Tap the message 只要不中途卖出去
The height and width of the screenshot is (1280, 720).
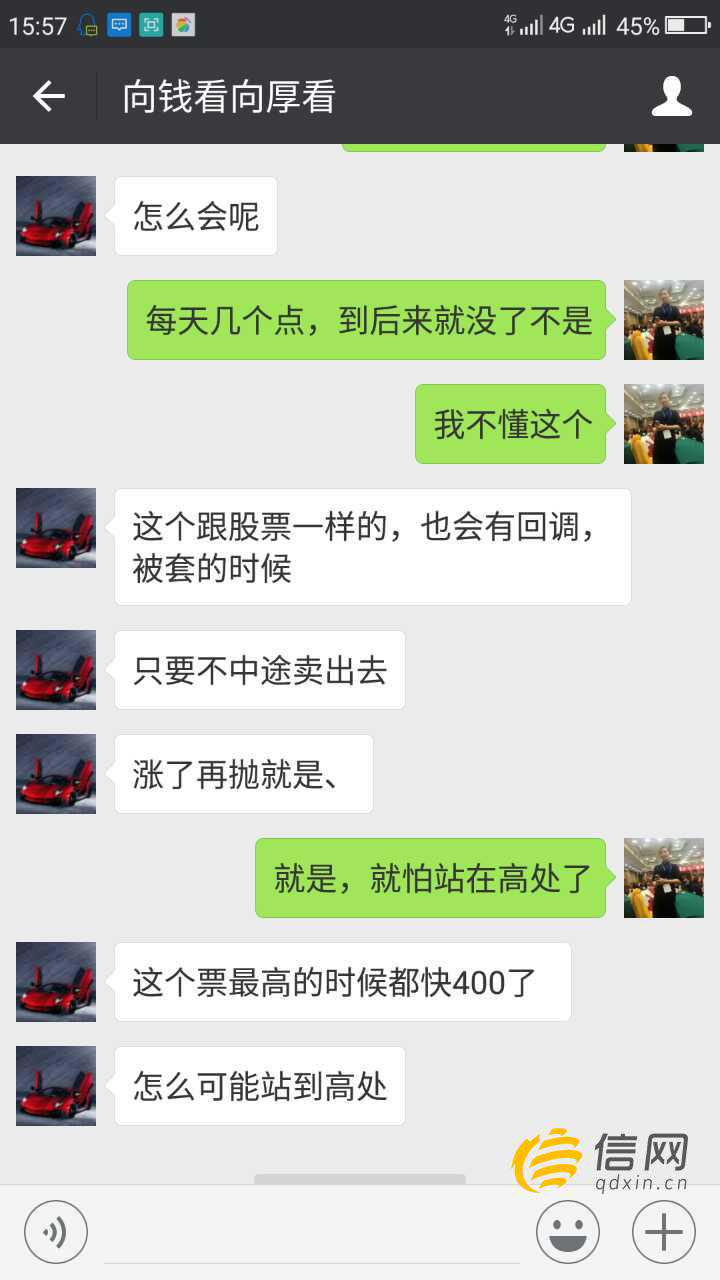[258, 670]
